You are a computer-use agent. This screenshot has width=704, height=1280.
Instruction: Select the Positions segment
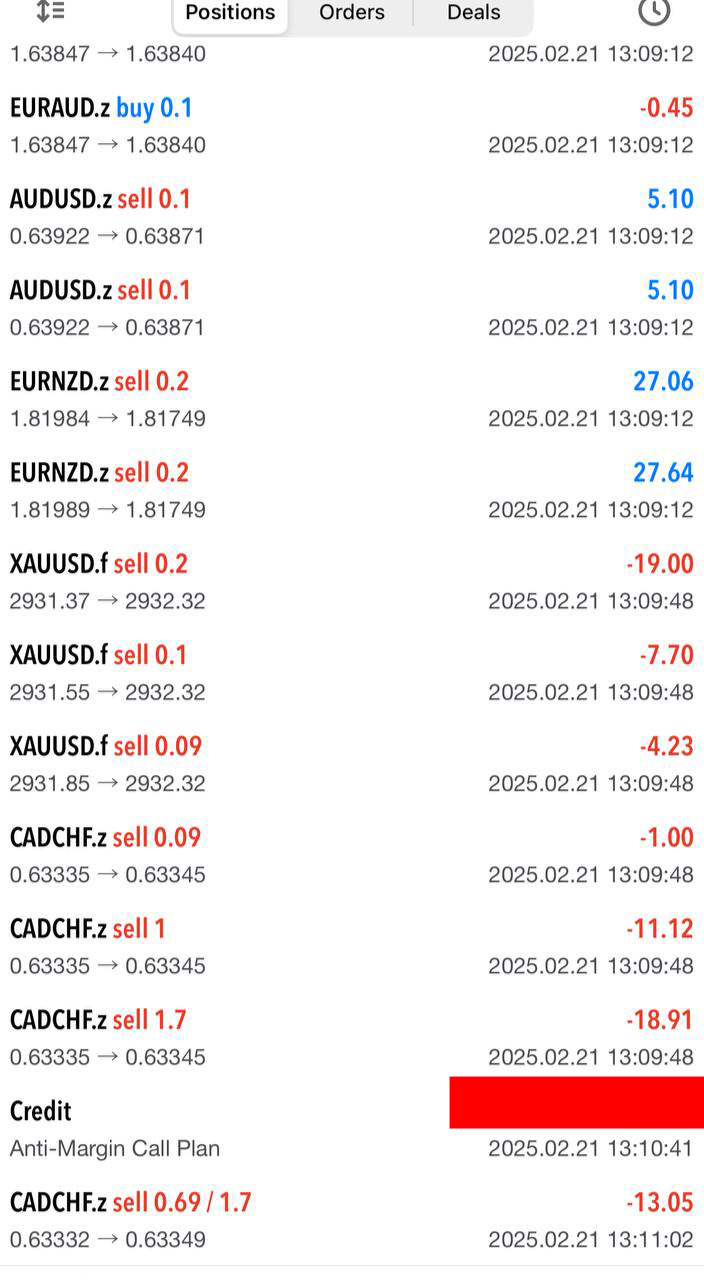[x=230, y=13]
